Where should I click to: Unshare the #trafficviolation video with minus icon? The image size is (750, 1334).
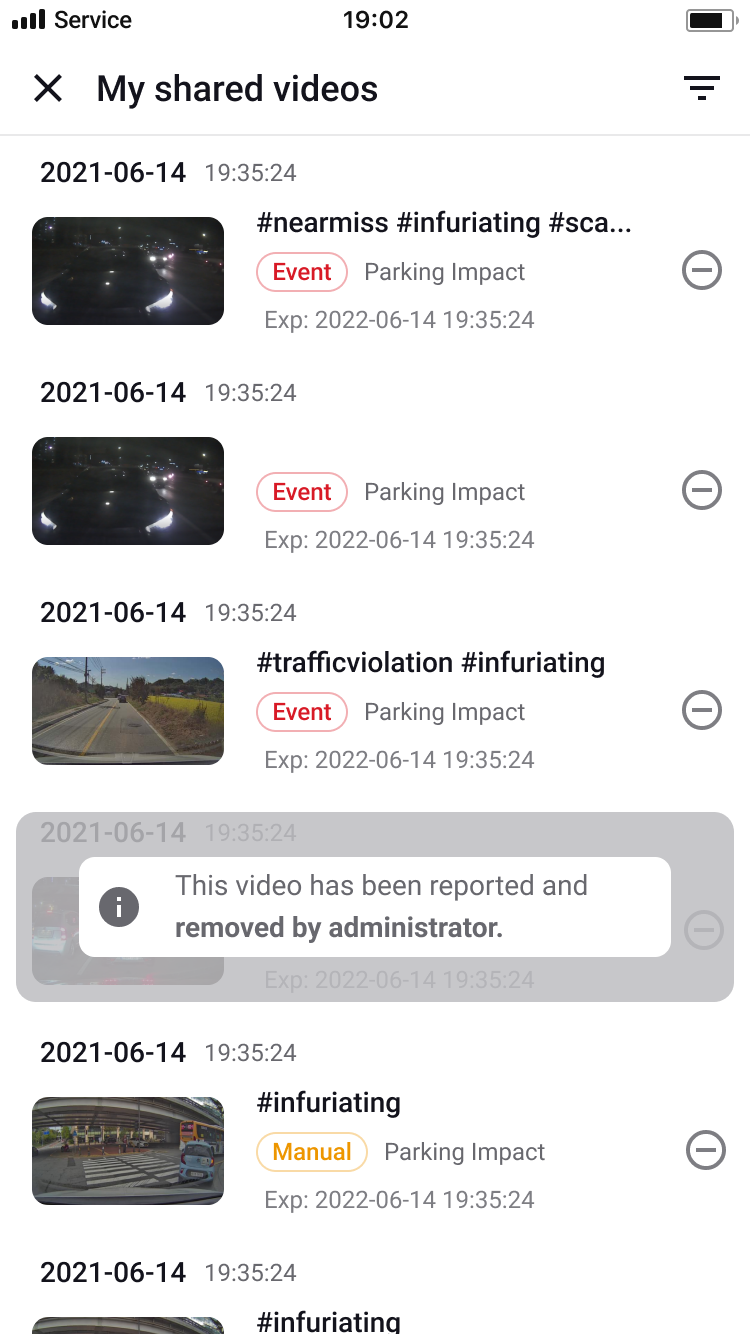(702, 711)
